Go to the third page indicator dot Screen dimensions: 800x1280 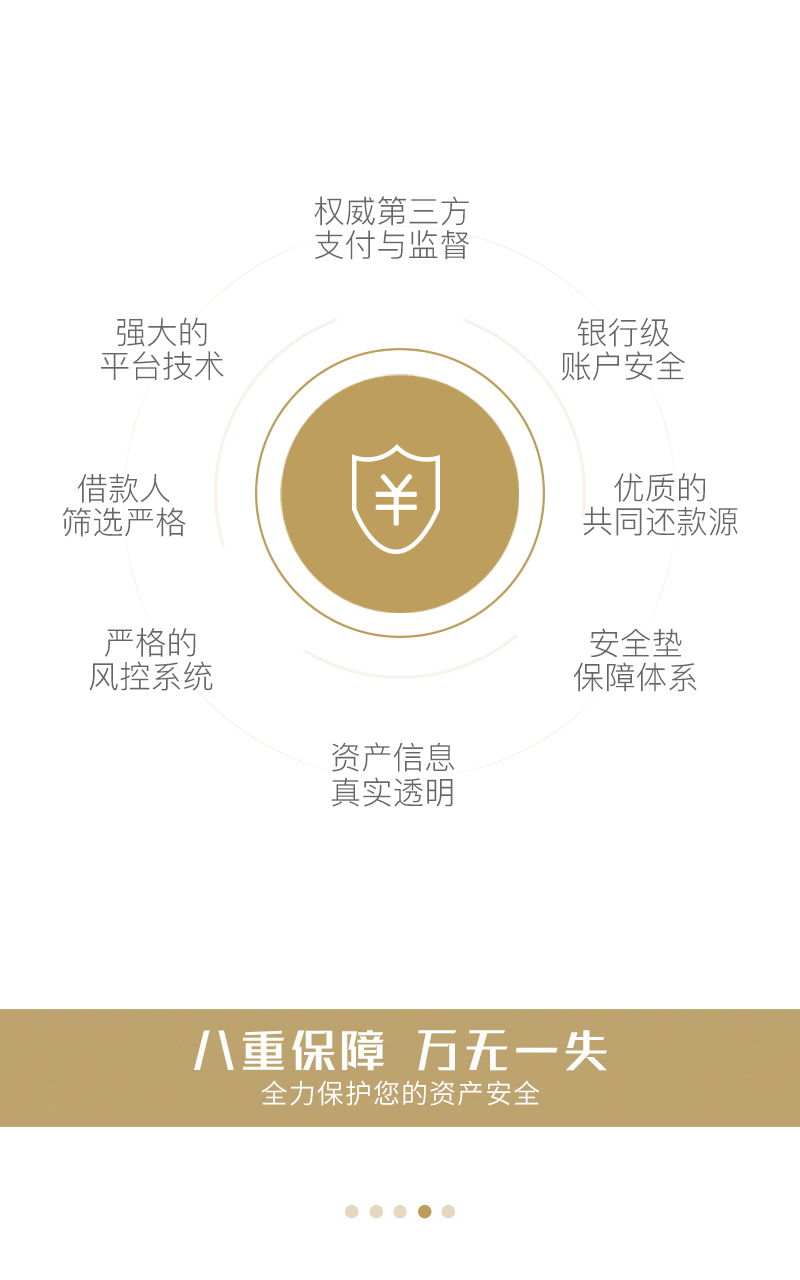400,1211
